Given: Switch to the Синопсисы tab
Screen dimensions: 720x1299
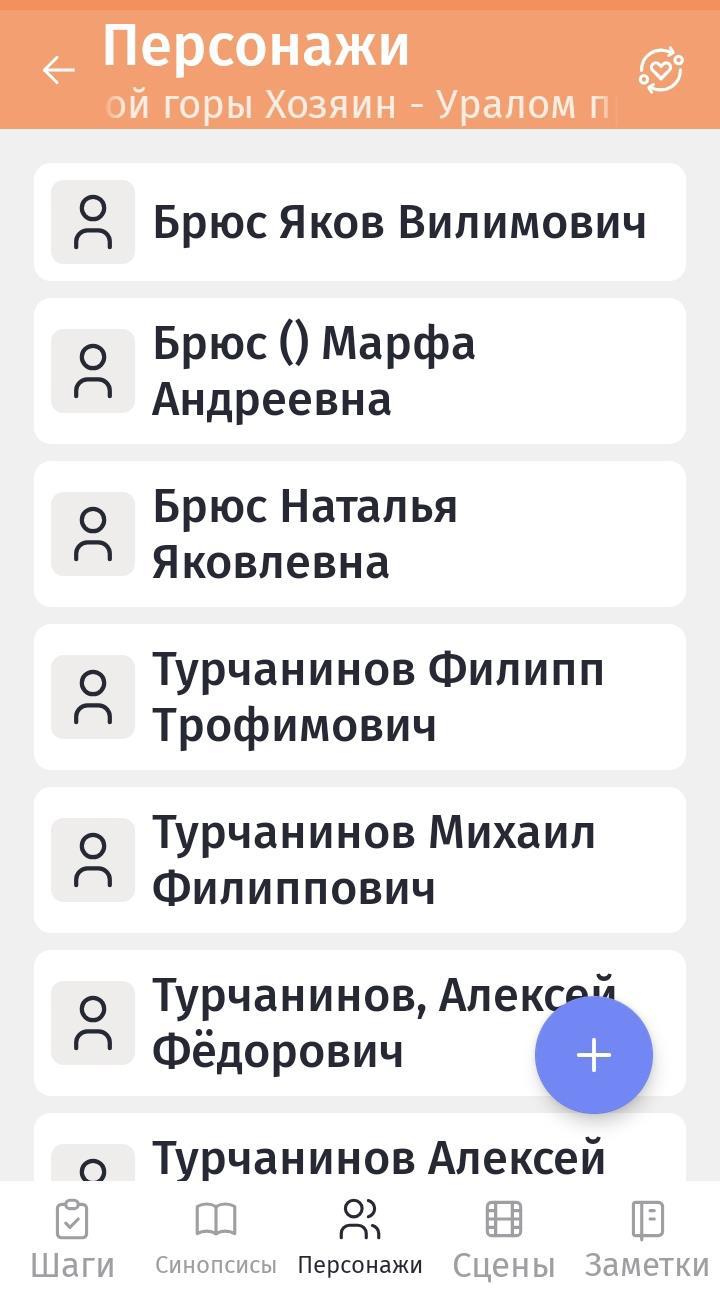Looking at the screenshot, I should (216, 1240).
